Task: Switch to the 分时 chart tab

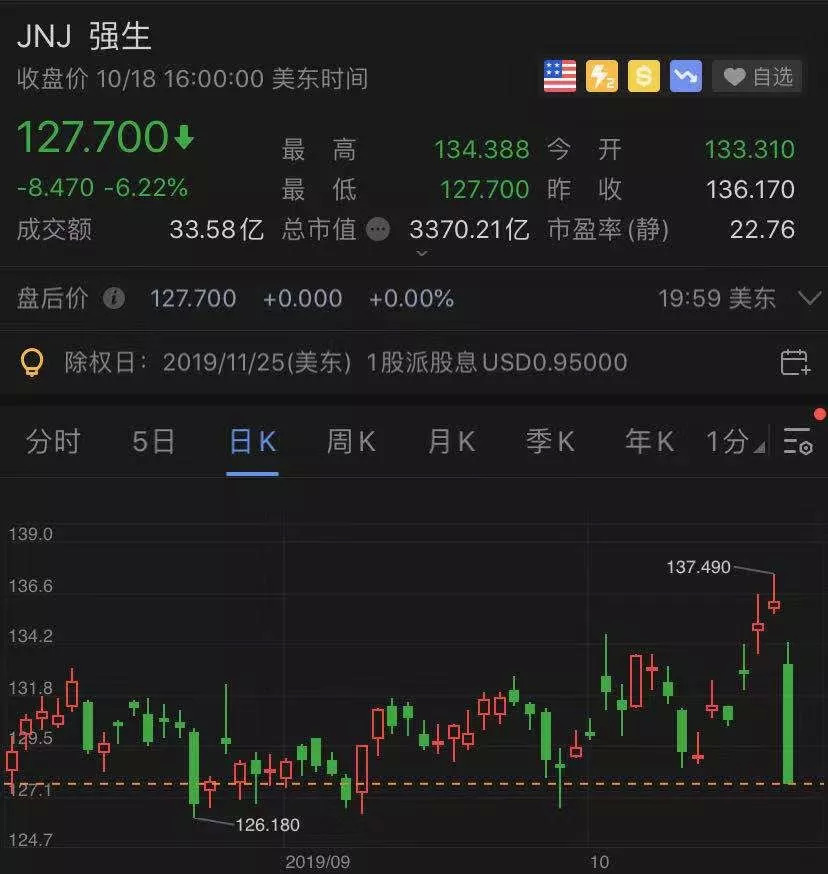Action: tap(53, 441)
